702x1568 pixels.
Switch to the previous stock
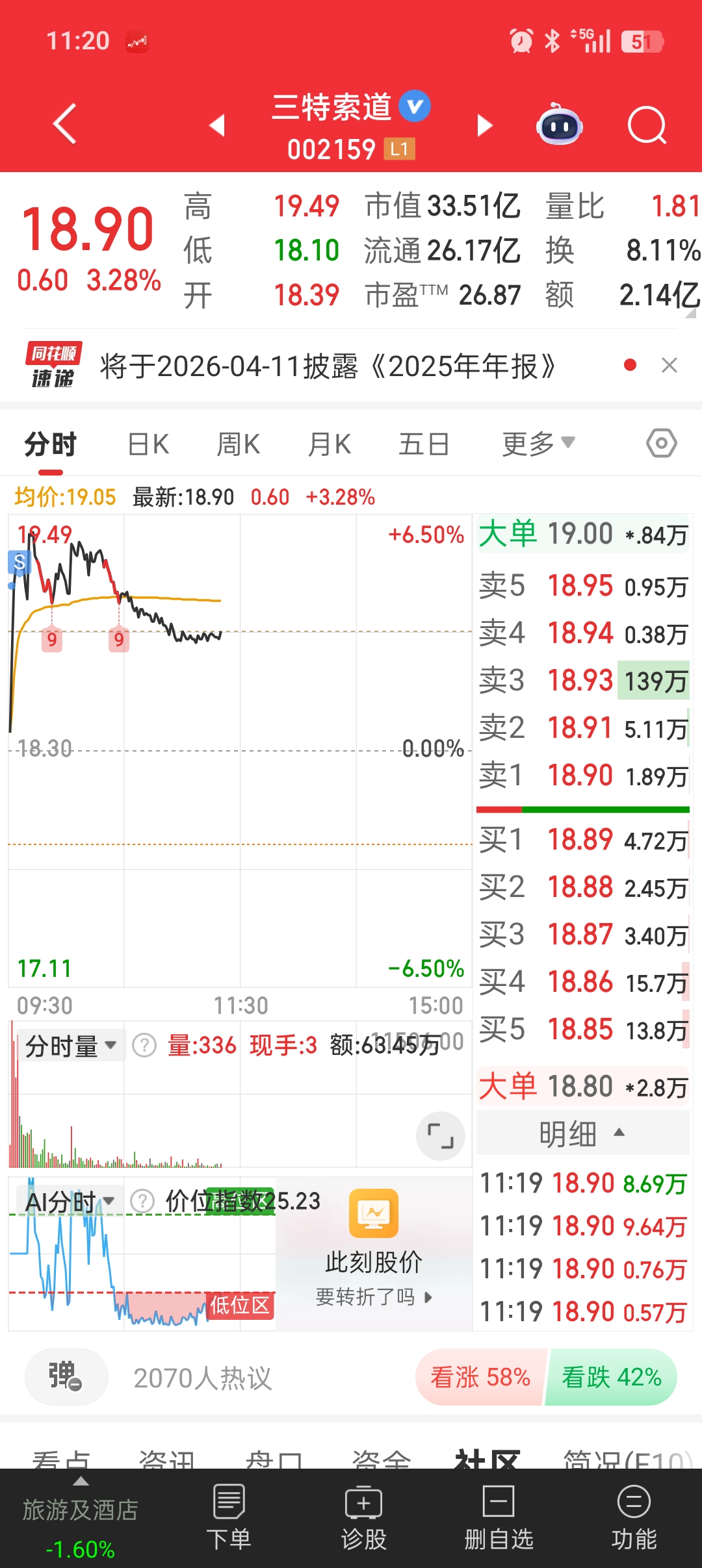(218, 125)
